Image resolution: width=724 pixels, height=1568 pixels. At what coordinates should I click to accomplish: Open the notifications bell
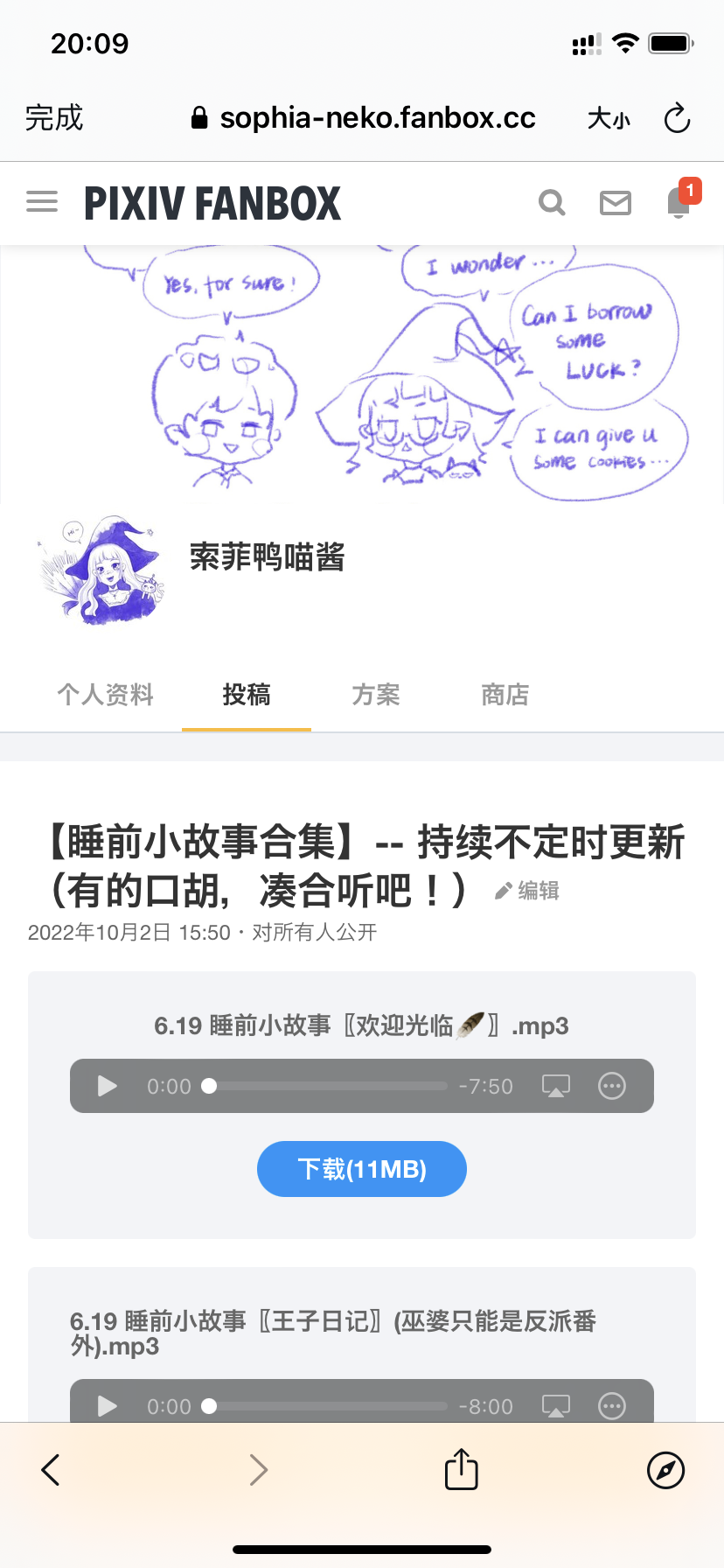[x=679, y=202]
